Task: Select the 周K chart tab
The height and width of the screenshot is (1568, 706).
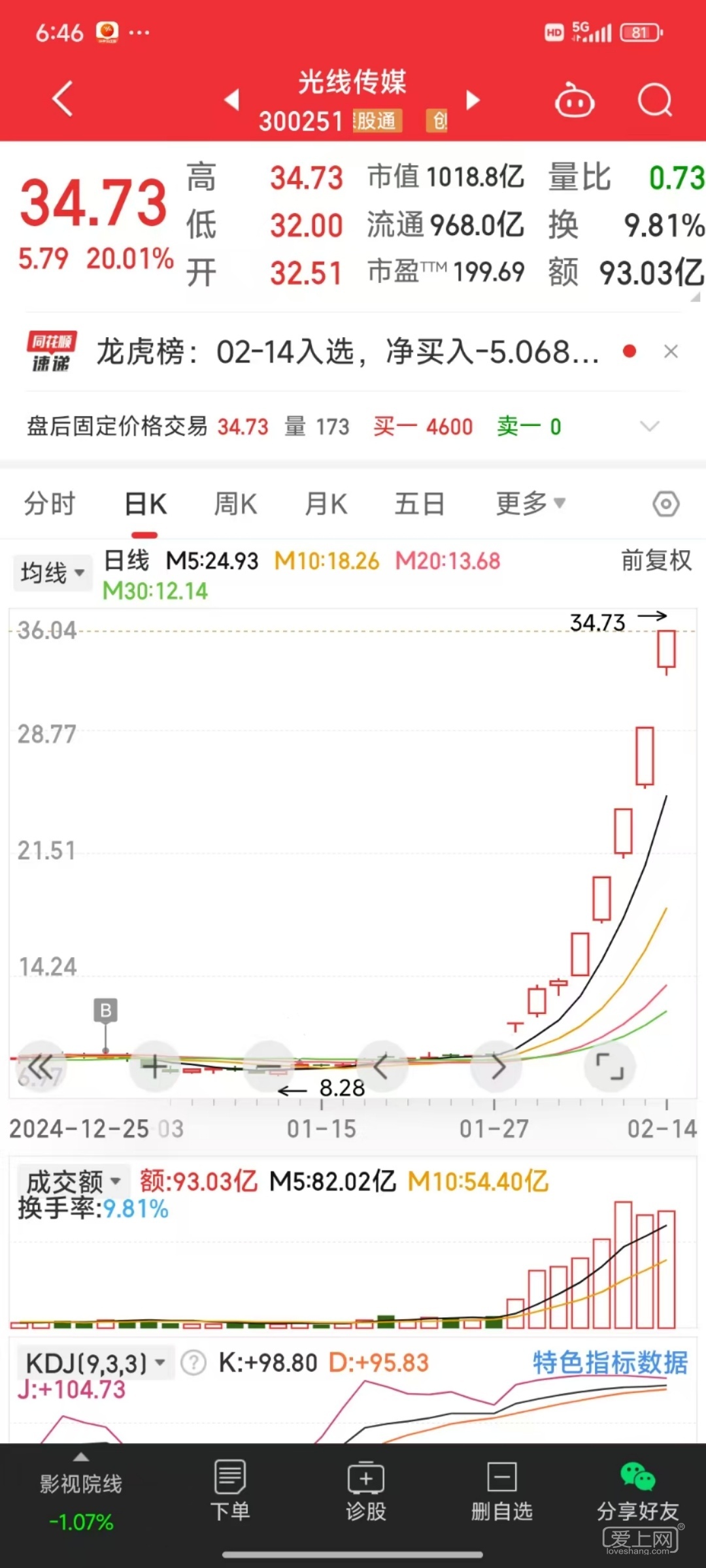Action: (235, 504)
